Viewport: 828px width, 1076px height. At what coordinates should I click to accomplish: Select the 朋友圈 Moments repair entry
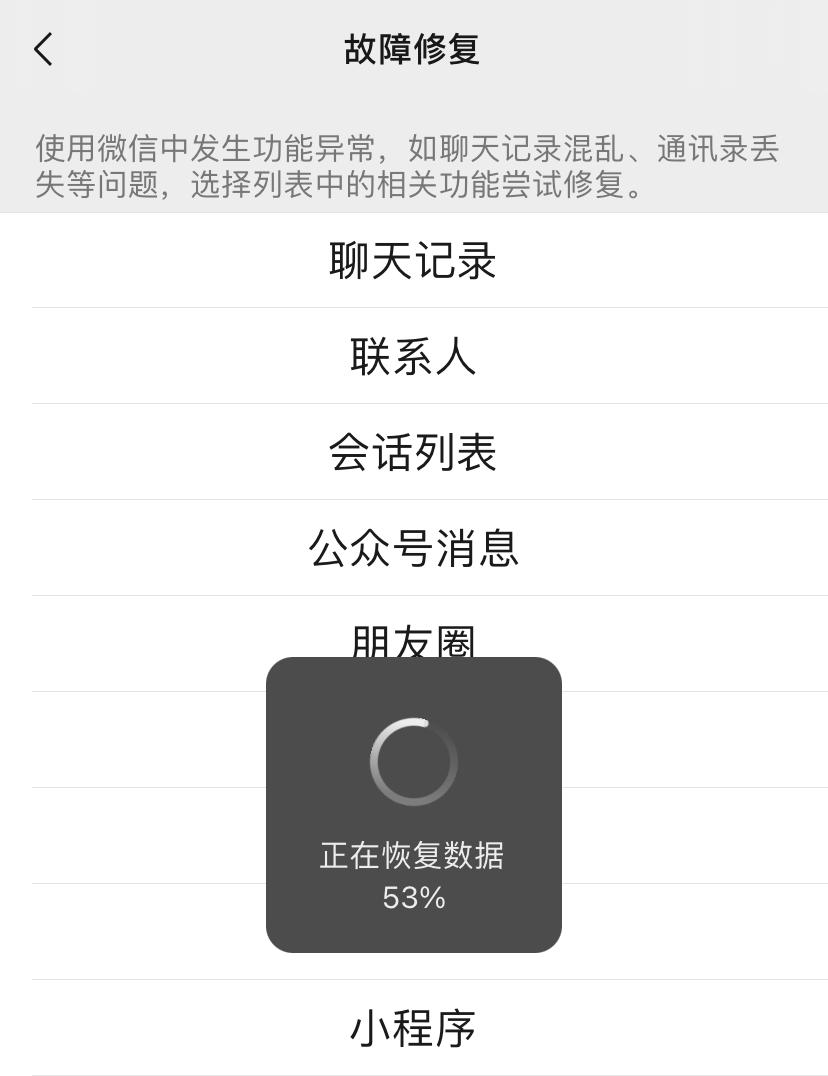click(x=413, y=644)
